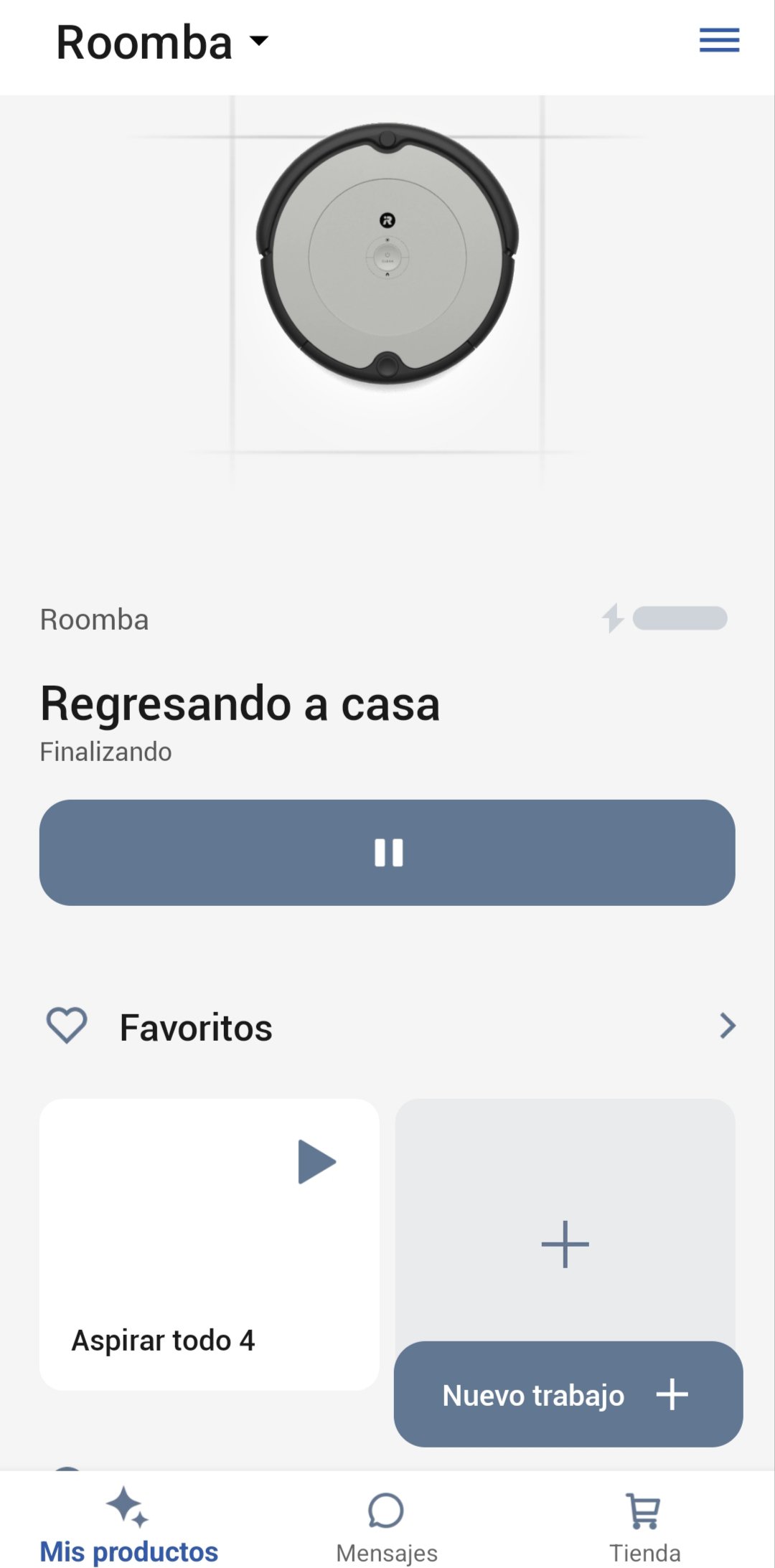
Task: Open the Roomba device dropdown
Action: click(162, 42)
